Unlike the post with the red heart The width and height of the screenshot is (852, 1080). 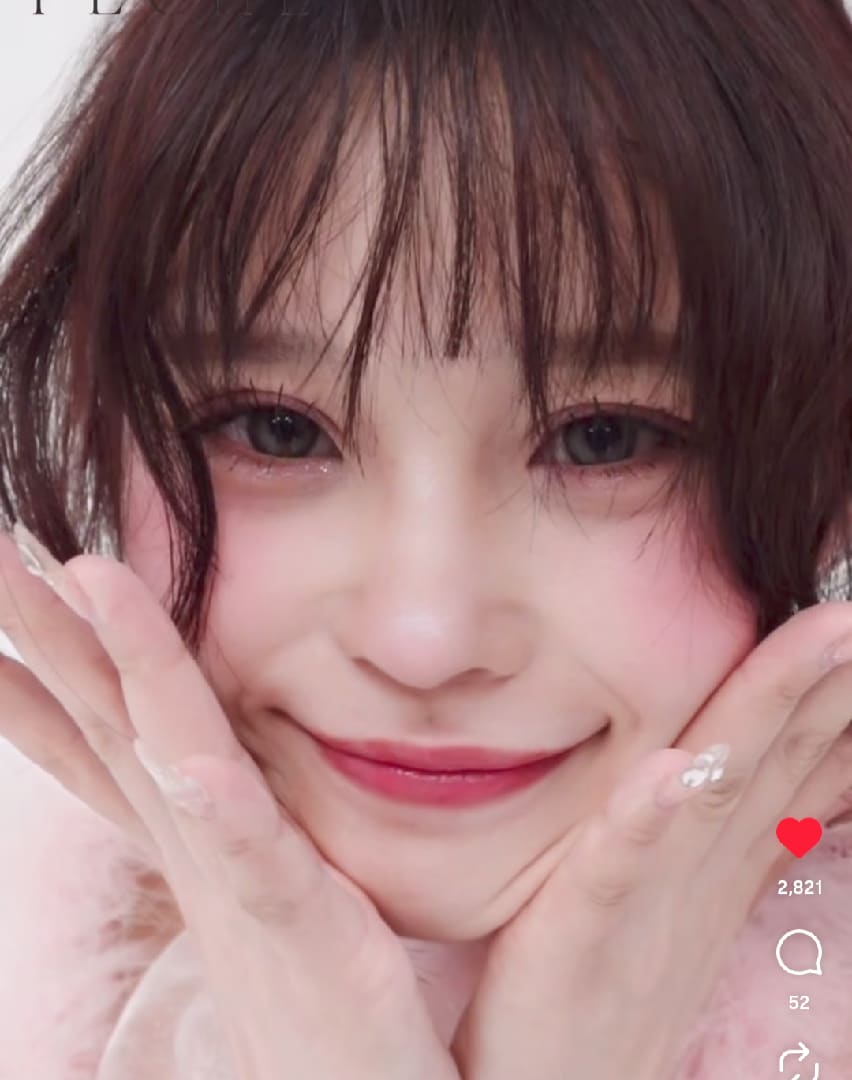point(798,837)
